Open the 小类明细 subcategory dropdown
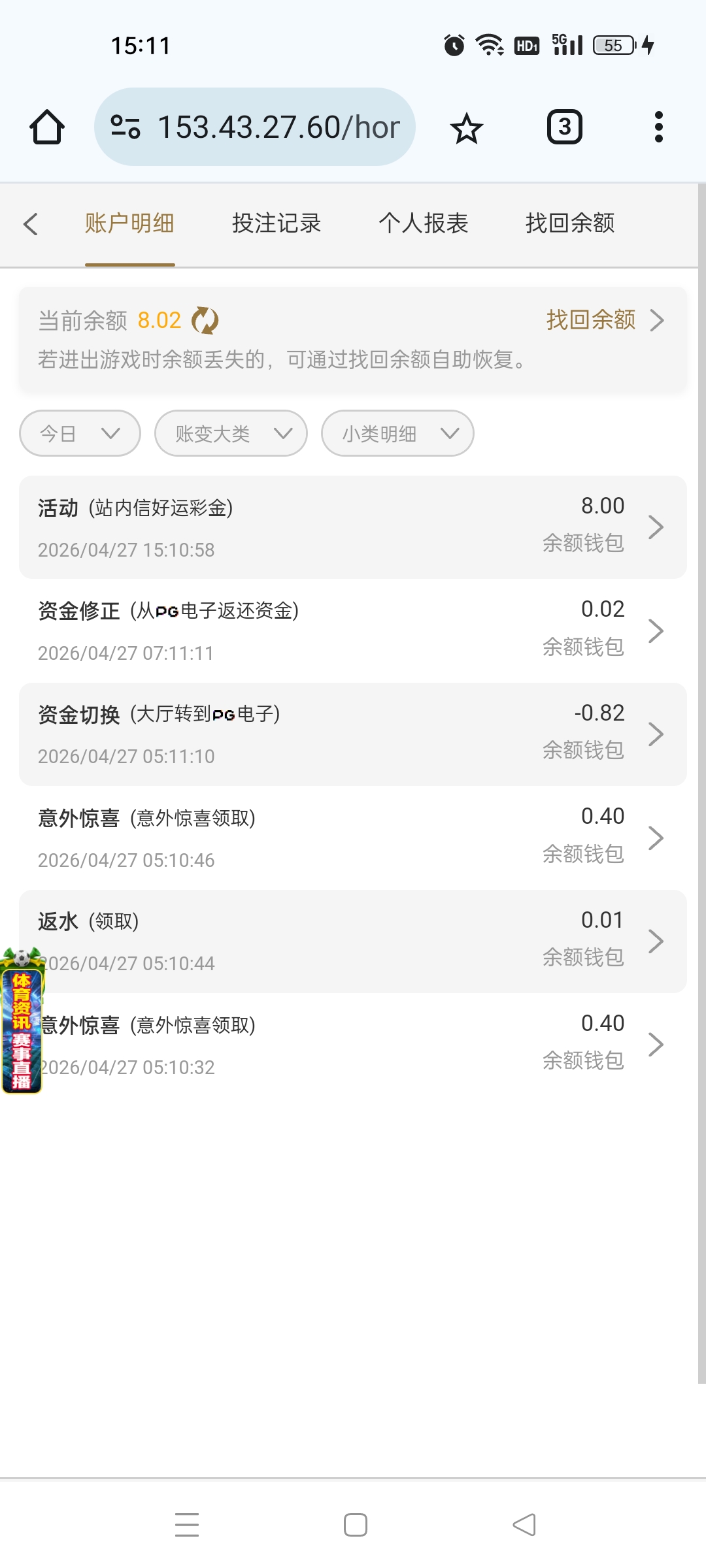Viewport: 706px width, 1568px height. [397, 433]
